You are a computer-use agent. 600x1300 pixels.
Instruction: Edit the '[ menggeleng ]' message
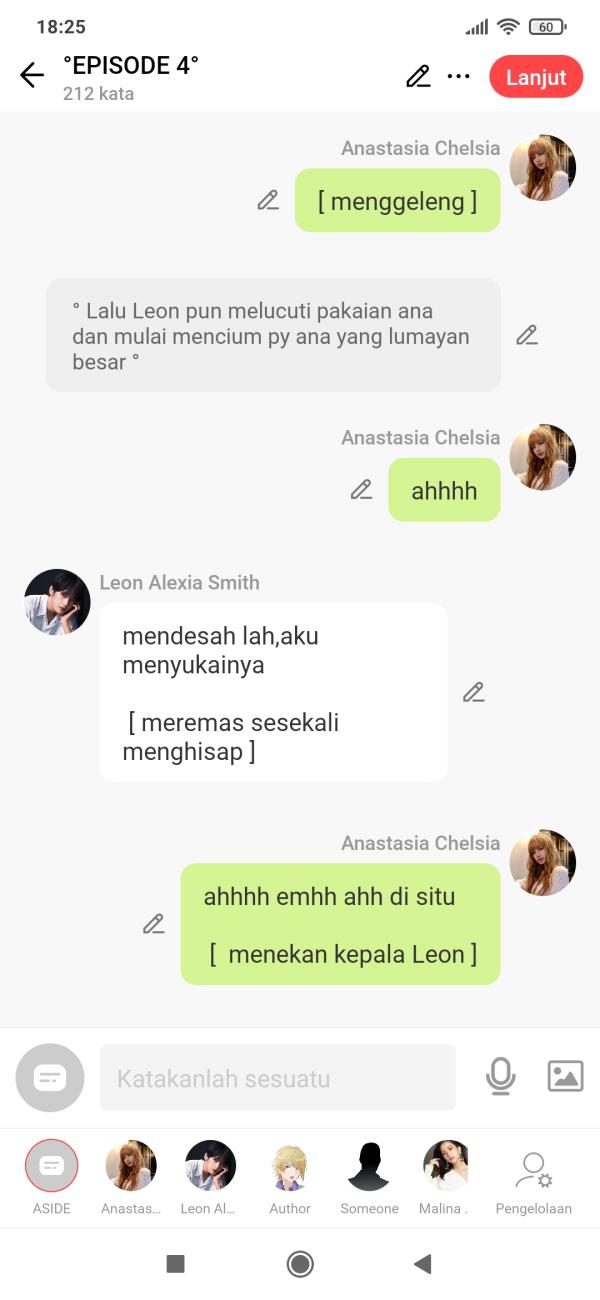[268, 201]
